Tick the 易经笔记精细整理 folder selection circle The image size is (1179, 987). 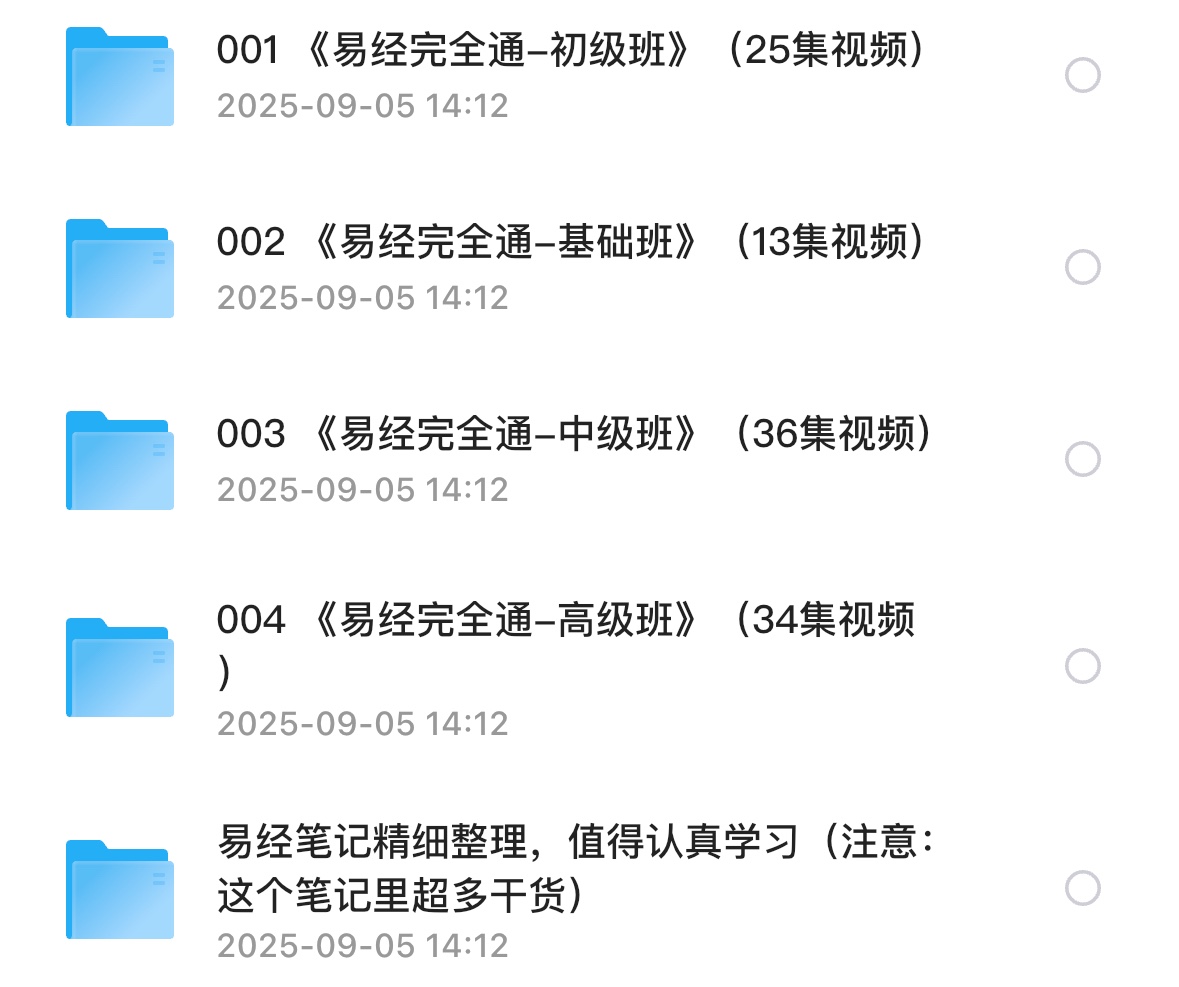pos(1082,888)
